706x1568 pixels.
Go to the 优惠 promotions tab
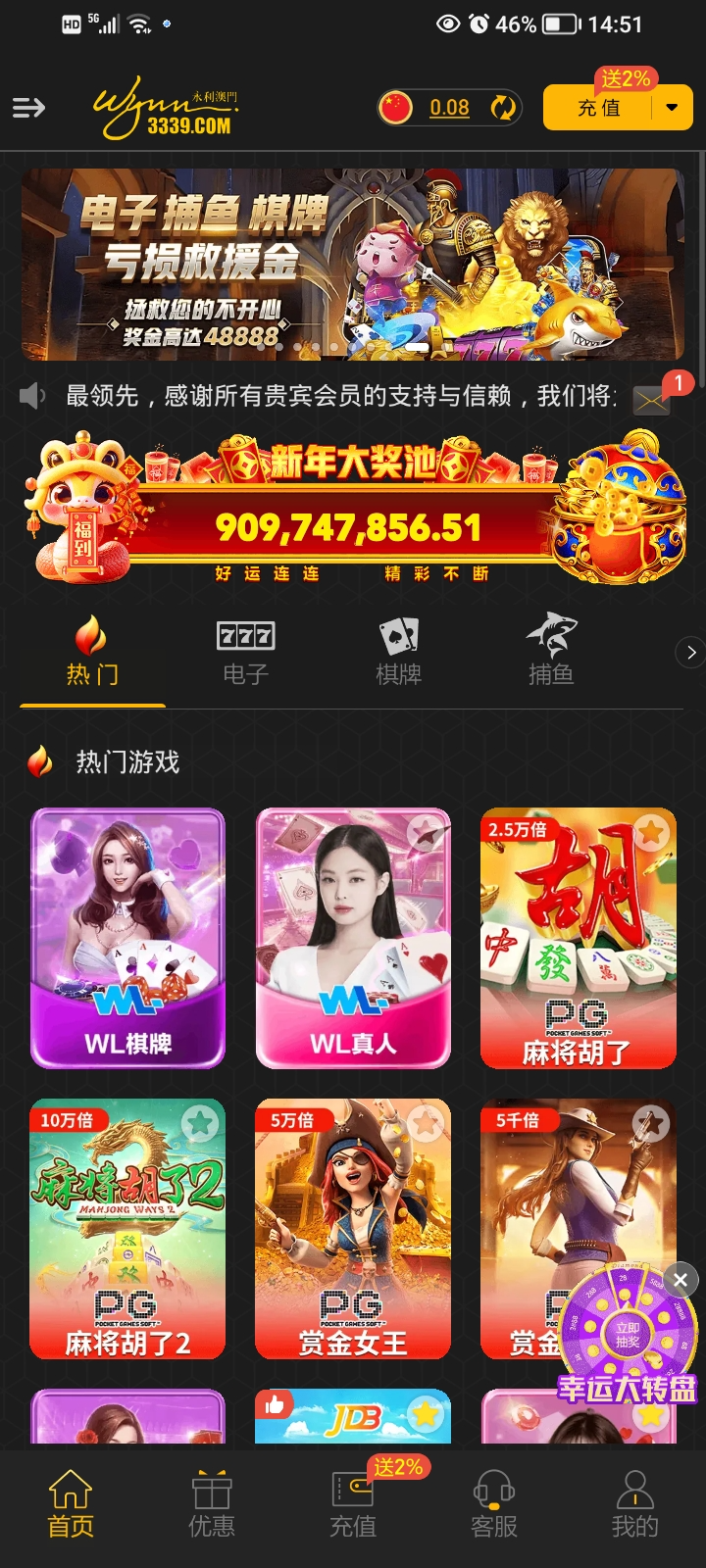212,1503
